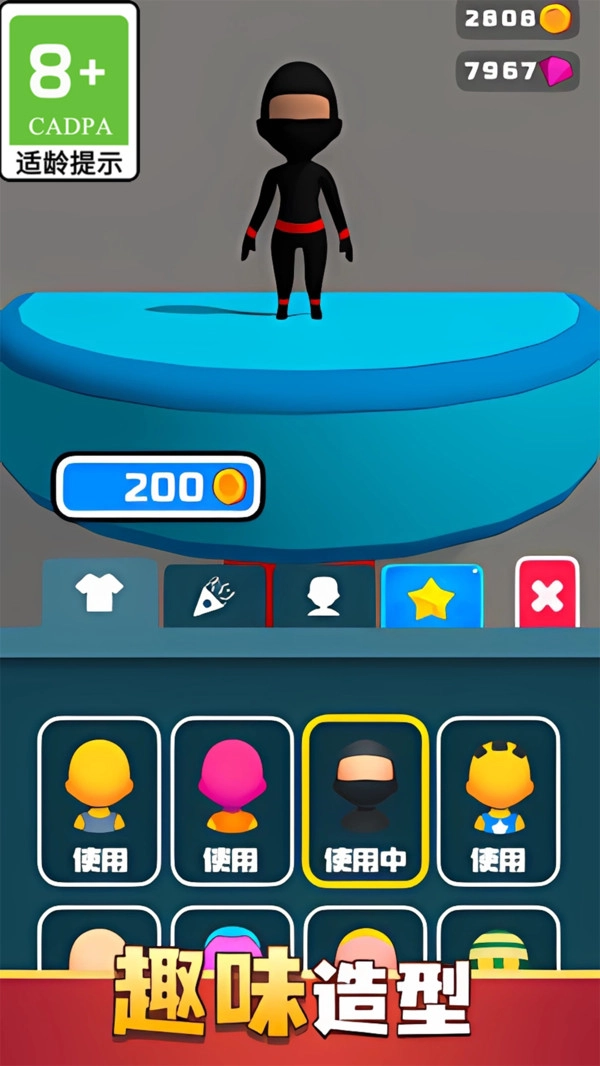
Task: Switch to the head silhouette tab
Action: [322, 597]
